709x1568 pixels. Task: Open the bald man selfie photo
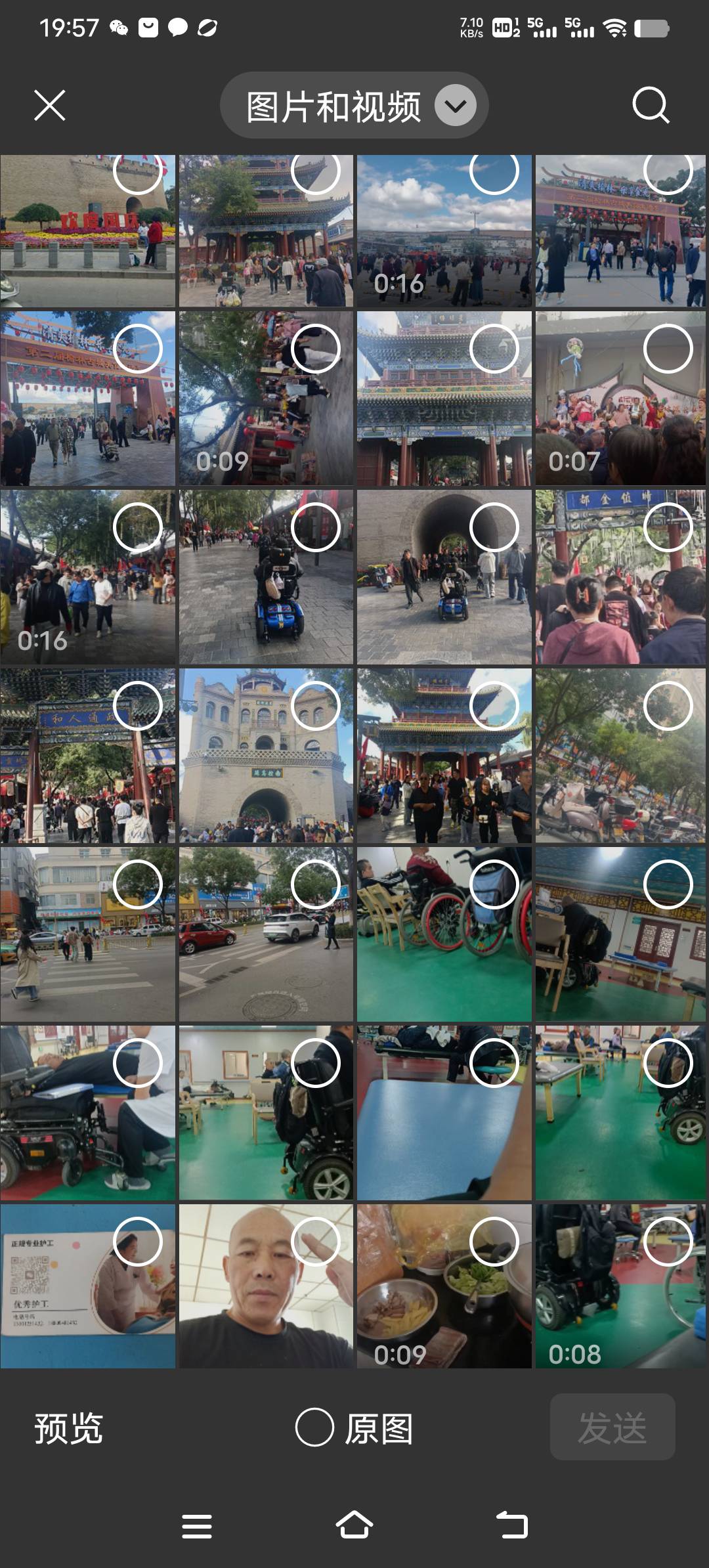[266, 1286]
